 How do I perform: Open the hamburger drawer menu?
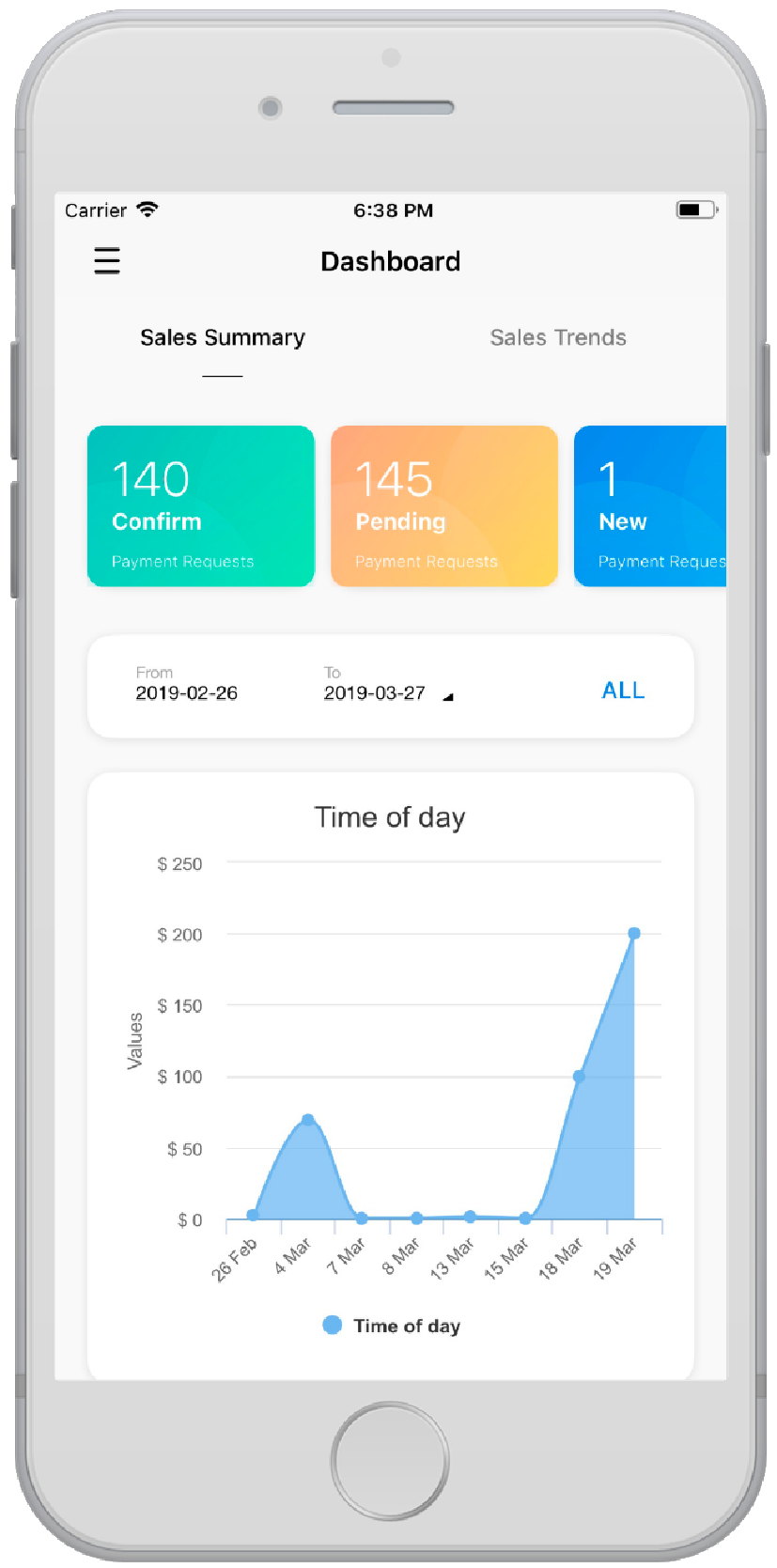(107, 260)
